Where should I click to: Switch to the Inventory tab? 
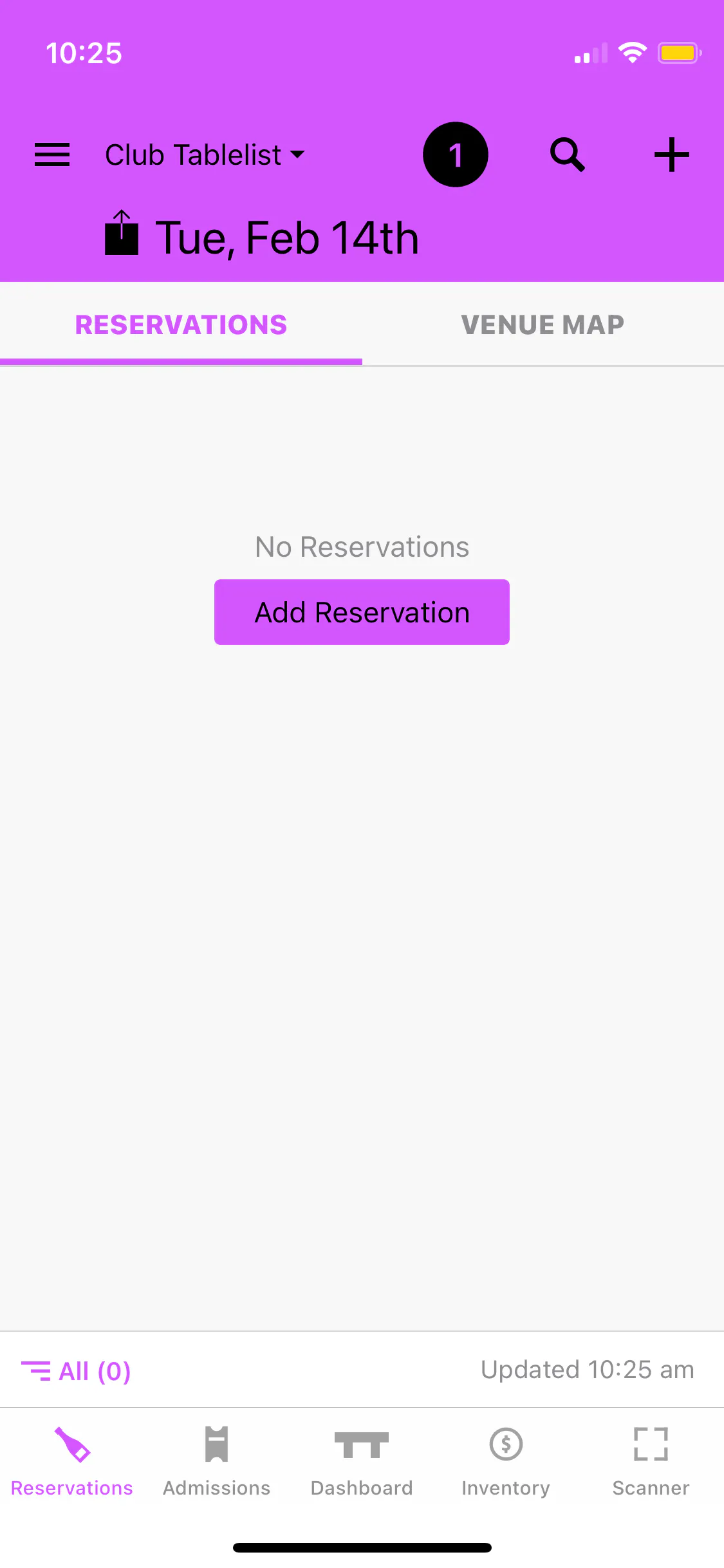tap(506, 1462)
